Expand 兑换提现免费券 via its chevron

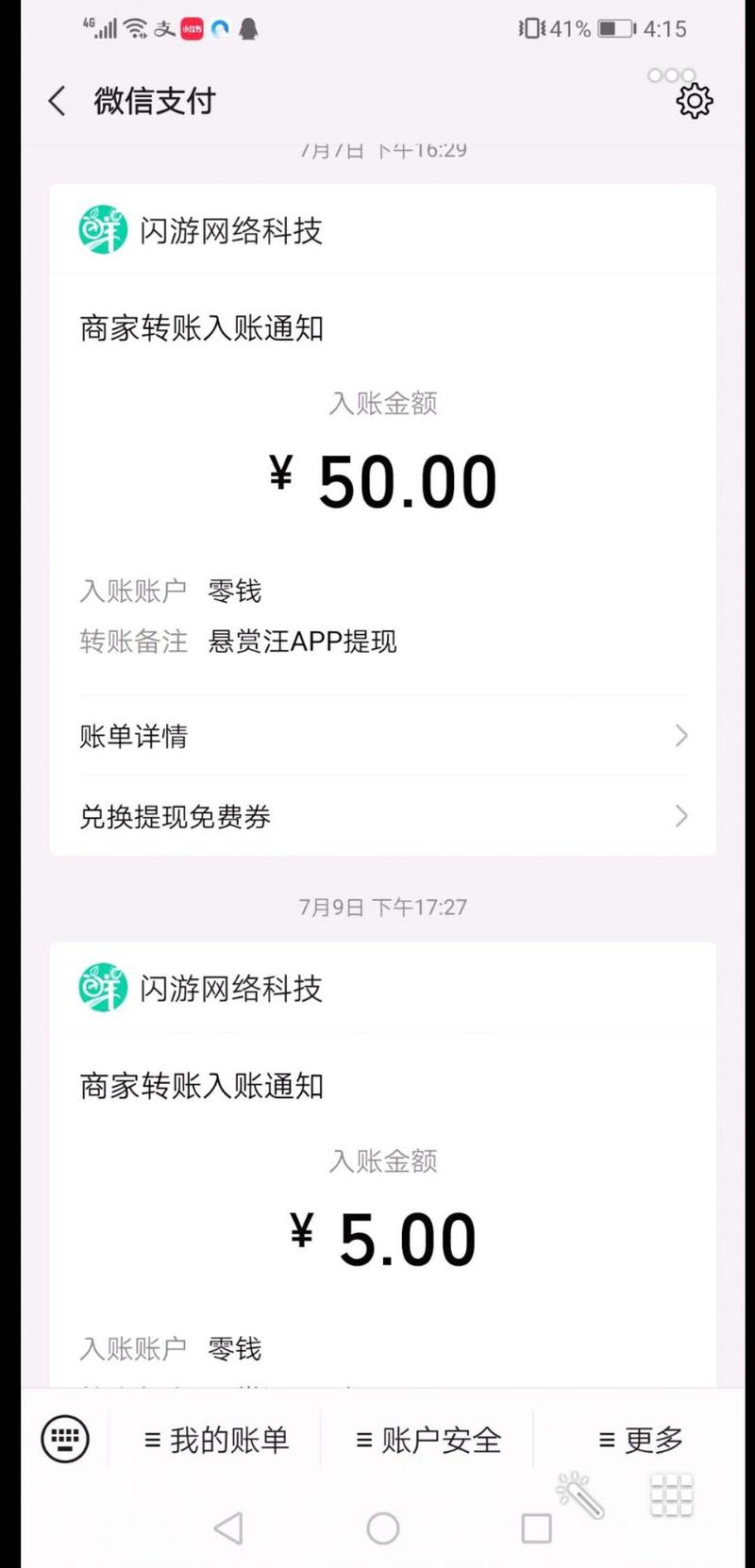pos(681,816)
